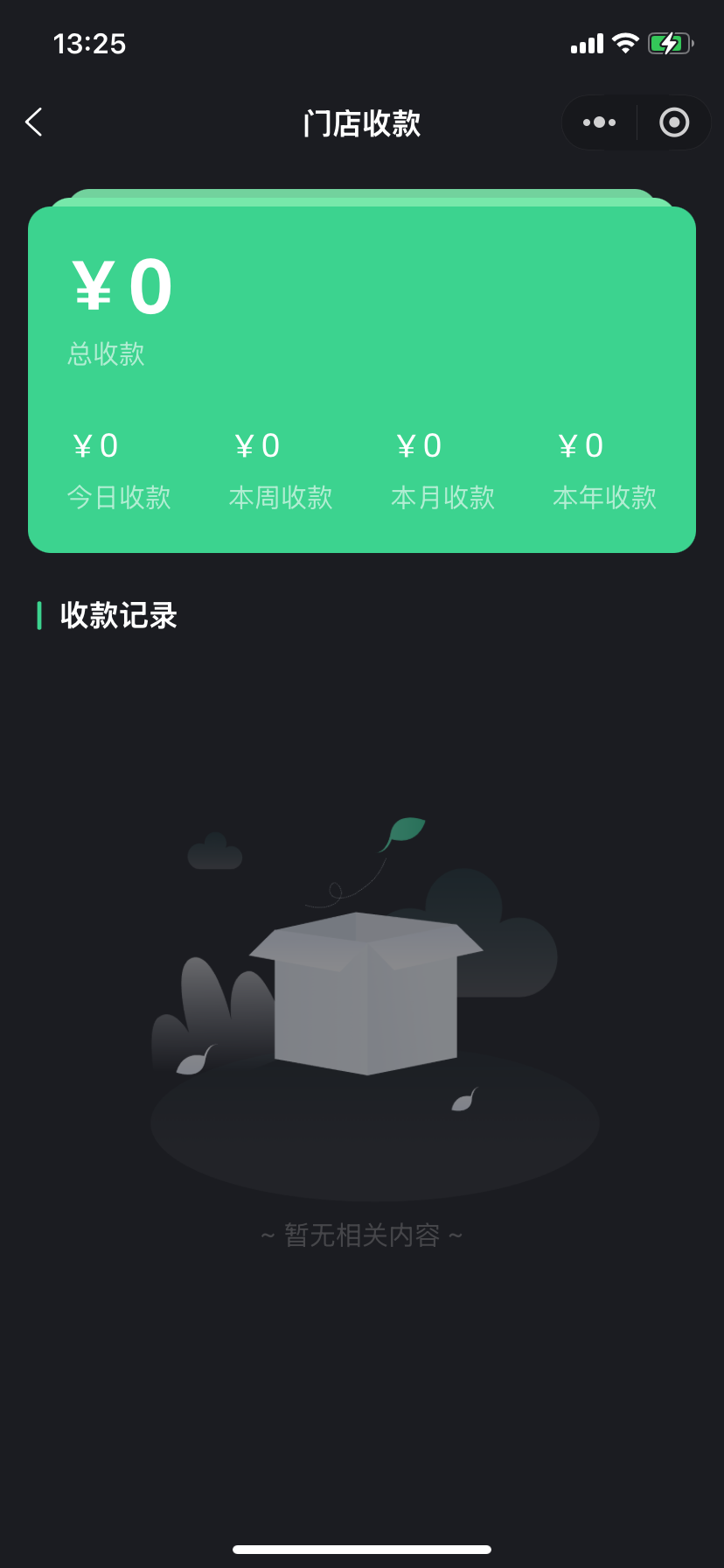This screenshot has height=1568, width=724.
Task: Open the green 总收款 summary card
Action: click(362, 379)
